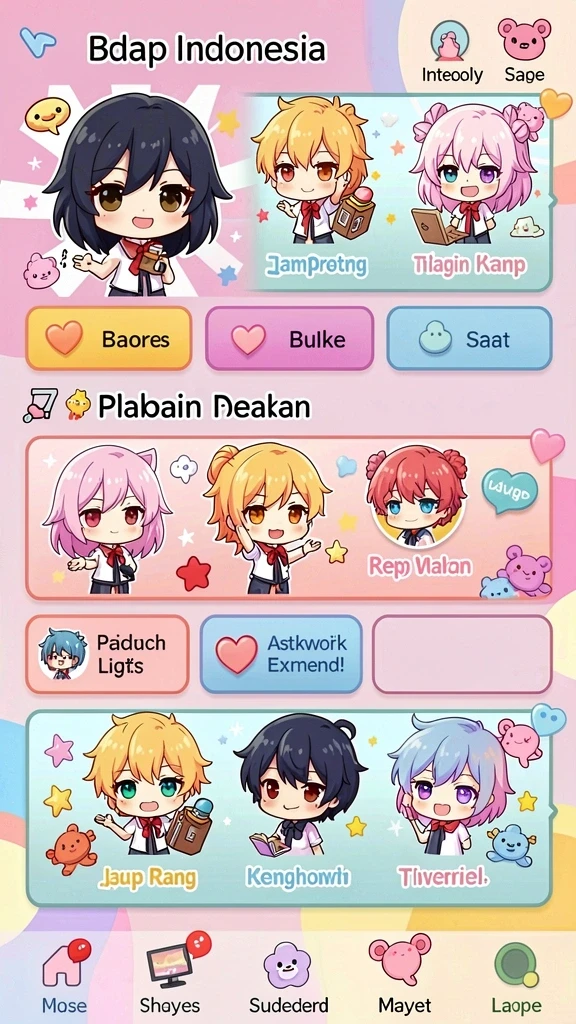The image size is (576, 1024).
Task: Tap the Paduch Ligts button
Action: pyautogui.click(x=107, y=654)
